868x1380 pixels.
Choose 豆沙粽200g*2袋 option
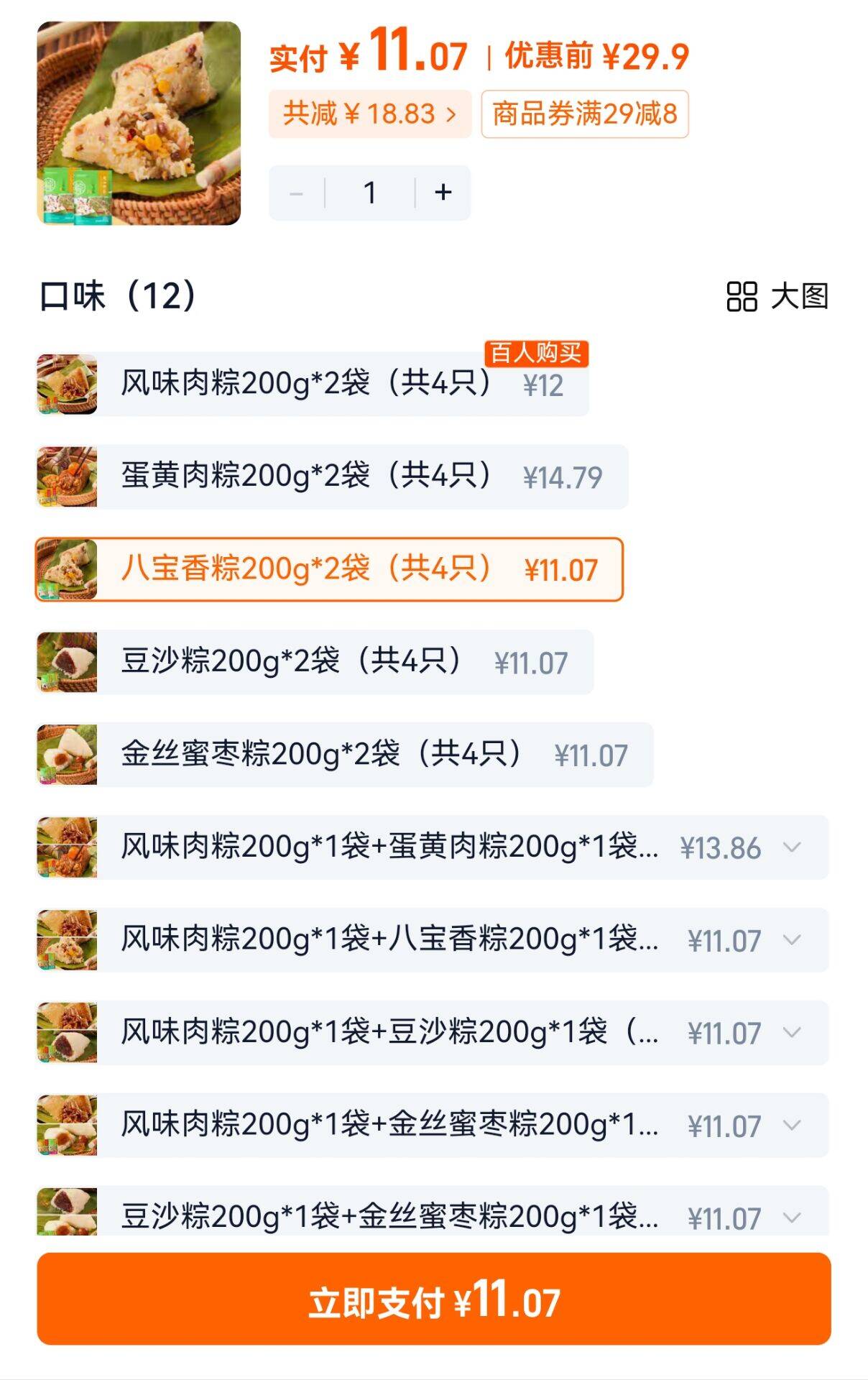point(315,662)
